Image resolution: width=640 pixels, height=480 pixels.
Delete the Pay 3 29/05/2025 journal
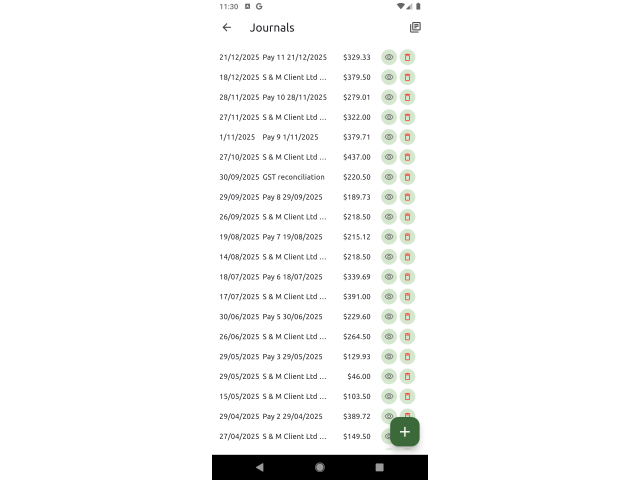click(407, 357)
